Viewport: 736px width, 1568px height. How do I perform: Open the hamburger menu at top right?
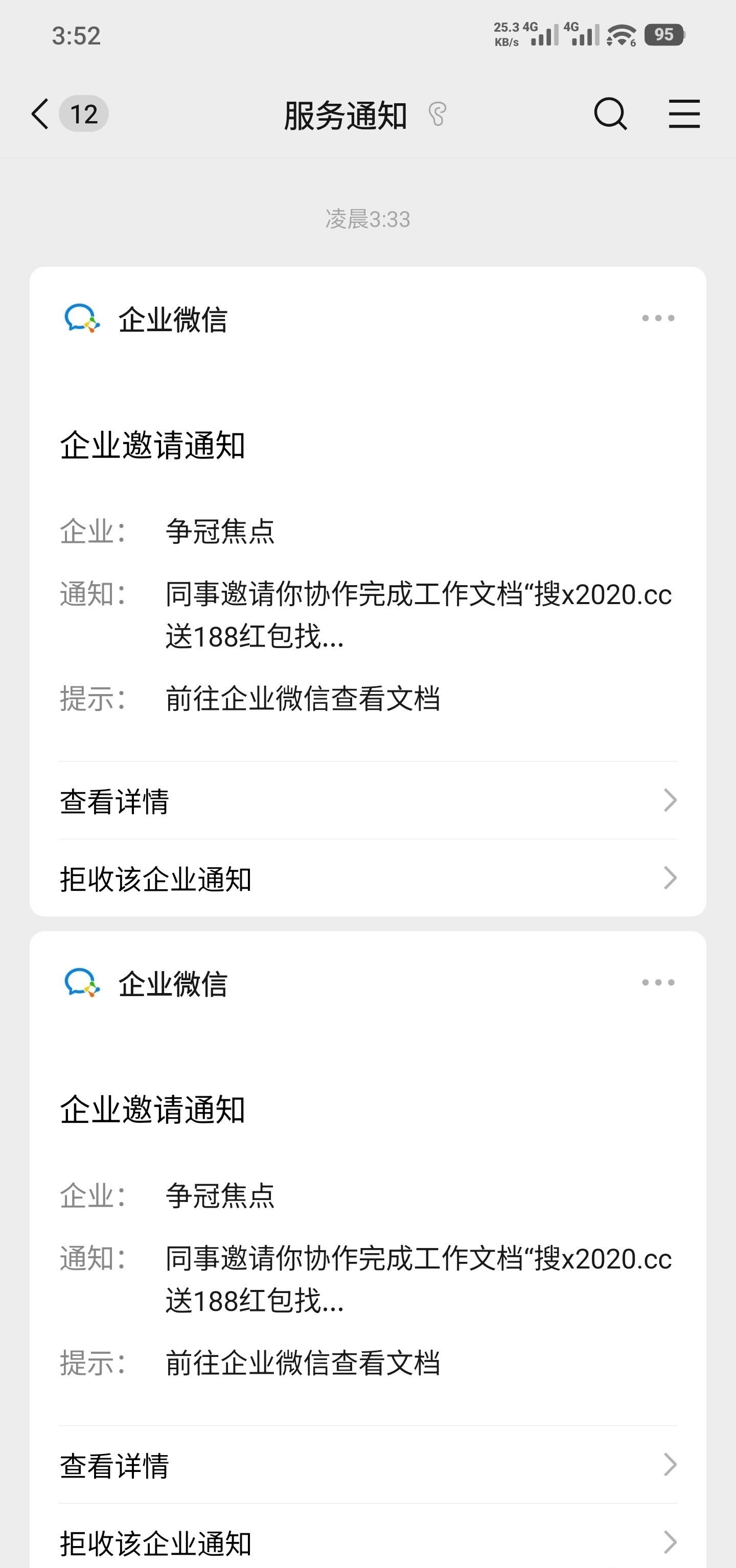(x=684, y=114)
